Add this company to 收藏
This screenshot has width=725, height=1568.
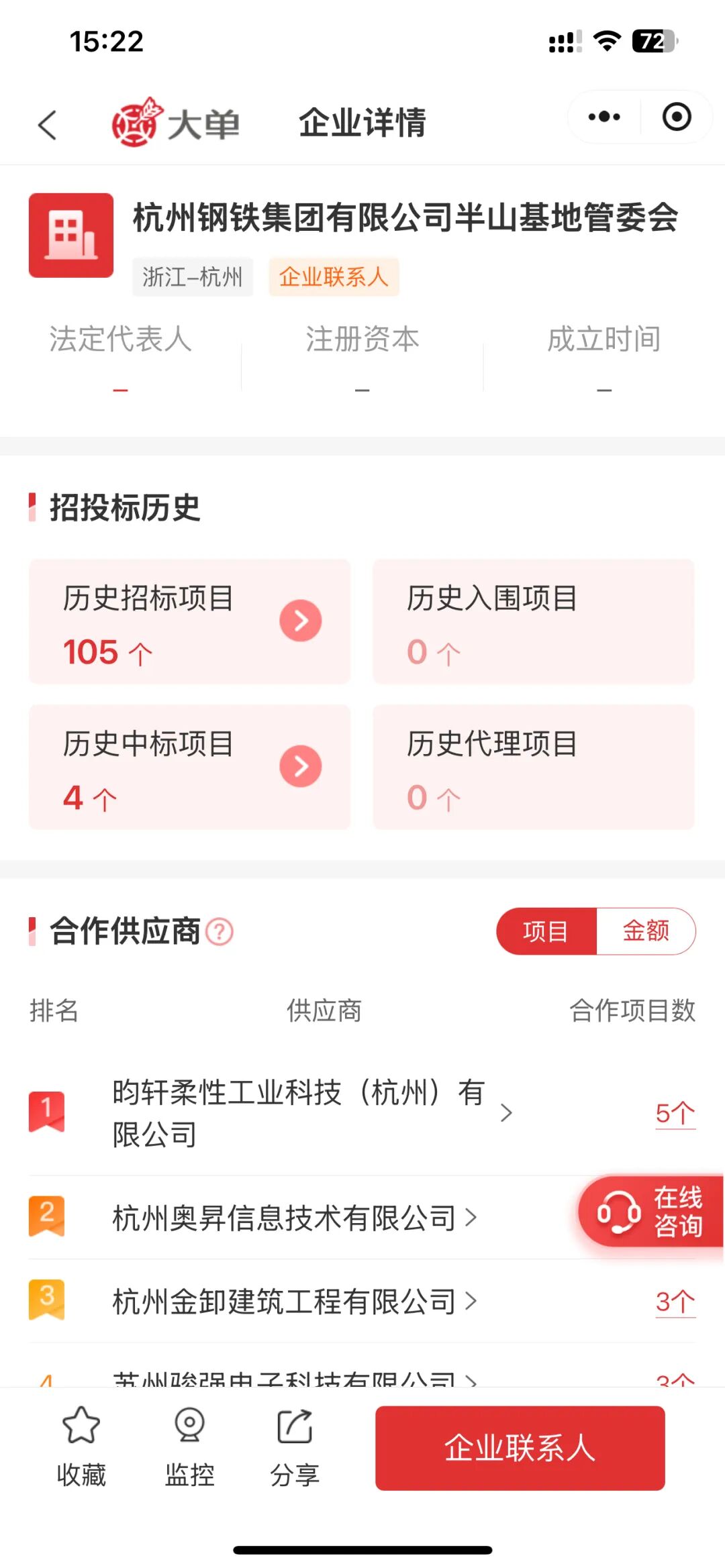(x=81, y=1447)
